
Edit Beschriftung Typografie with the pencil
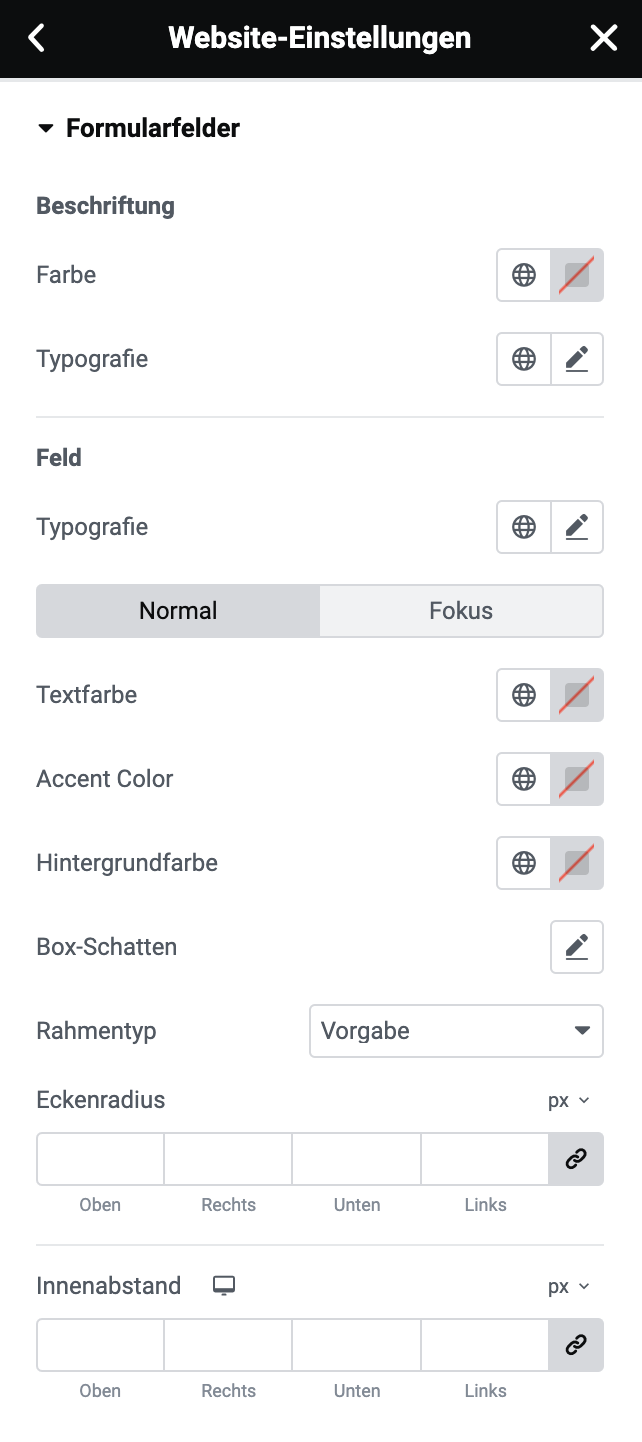pyautogui.click(x=577, y=359)
